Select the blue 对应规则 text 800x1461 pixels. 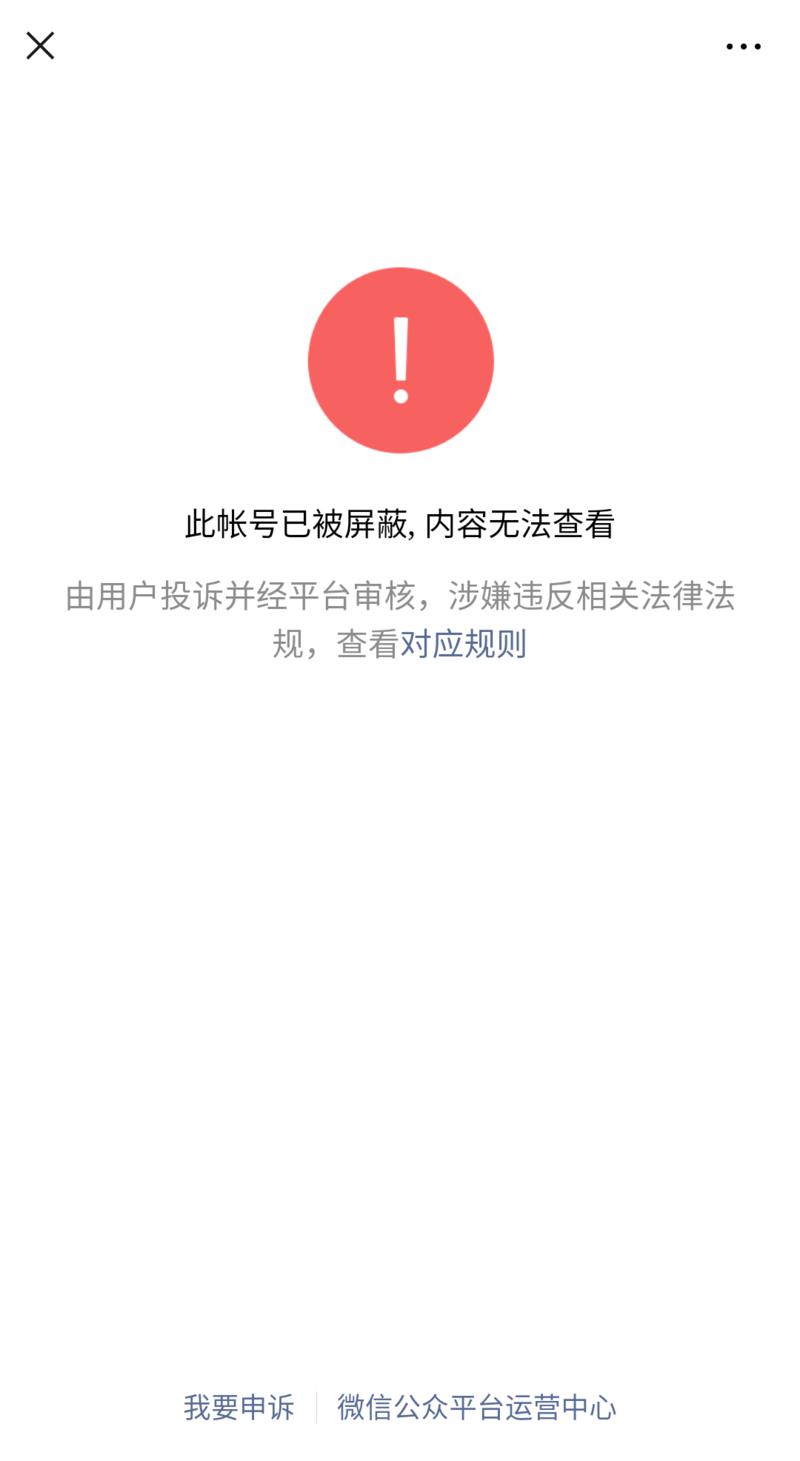[x=462, y=644]
